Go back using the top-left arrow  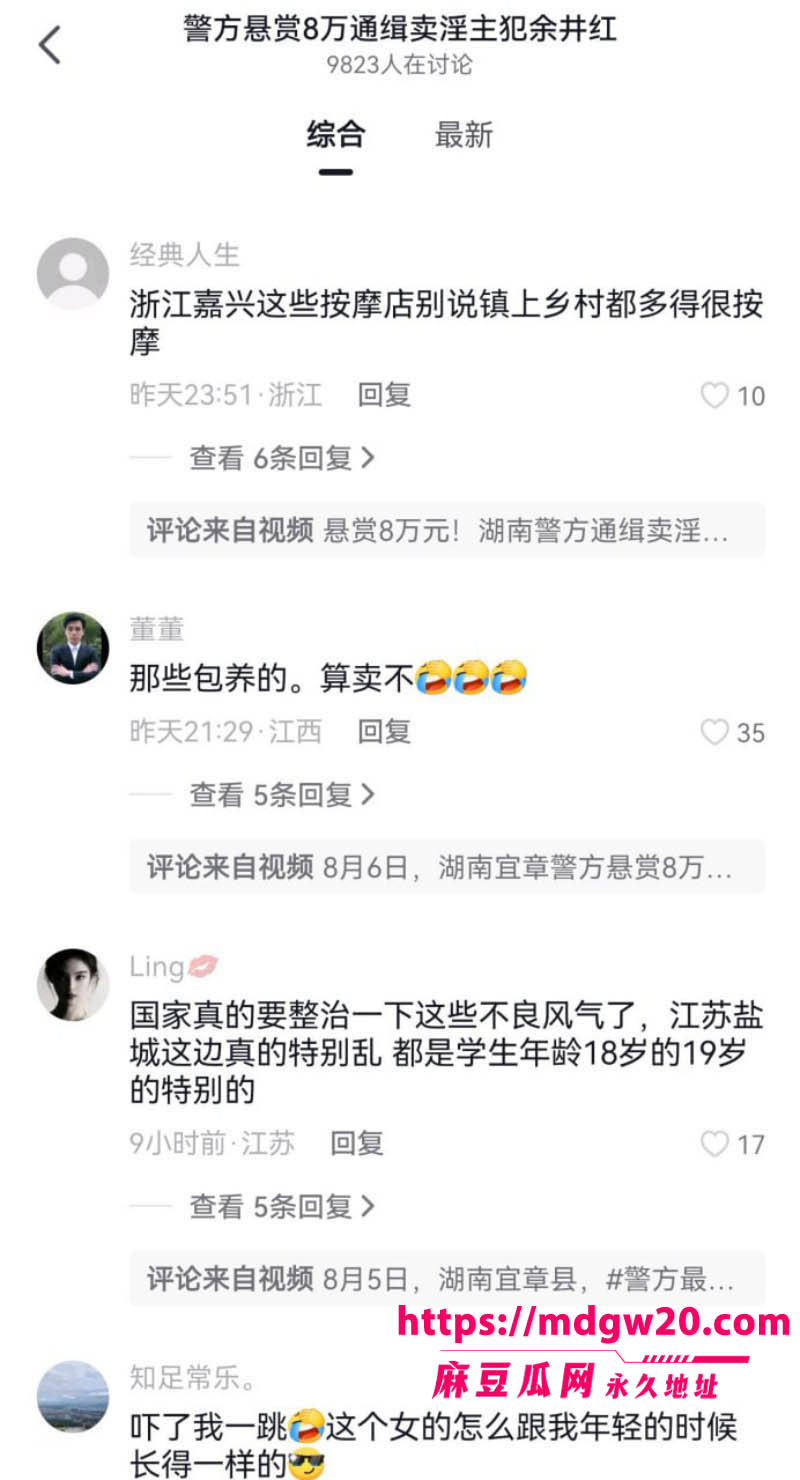click(50, 45)
